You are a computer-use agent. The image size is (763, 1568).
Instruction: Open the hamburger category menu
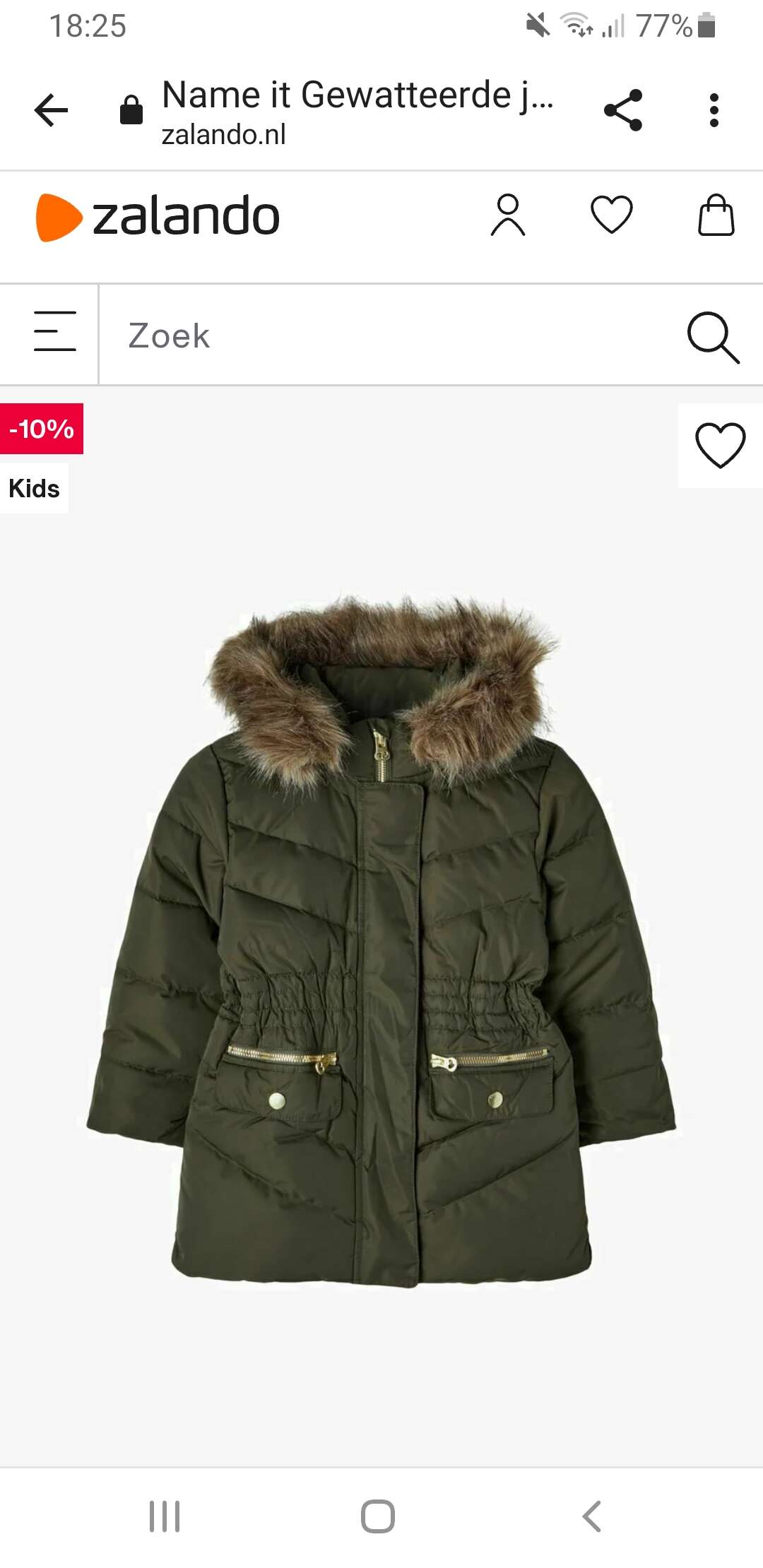click(x=54, y=331)
